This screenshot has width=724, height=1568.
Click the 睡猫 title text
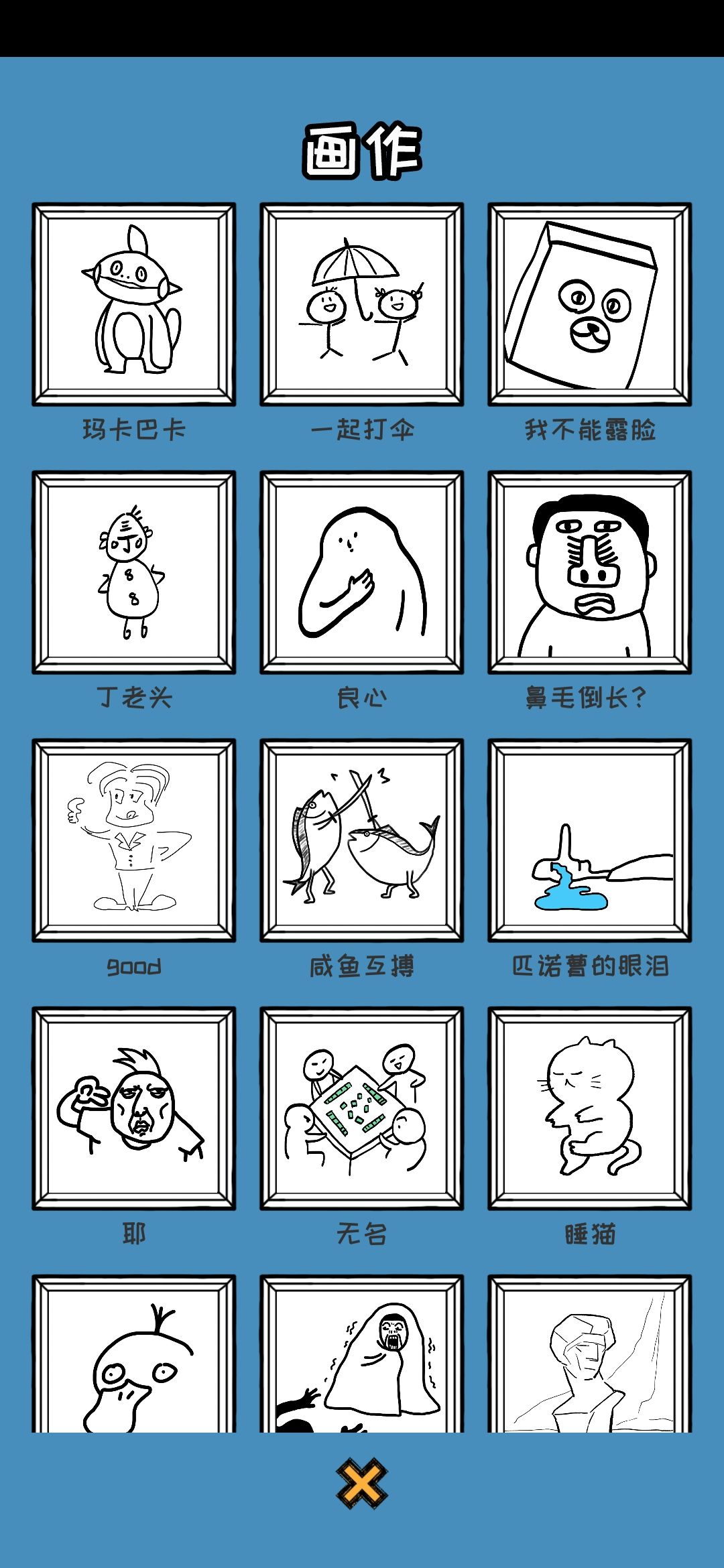(x=591, y=1232)
